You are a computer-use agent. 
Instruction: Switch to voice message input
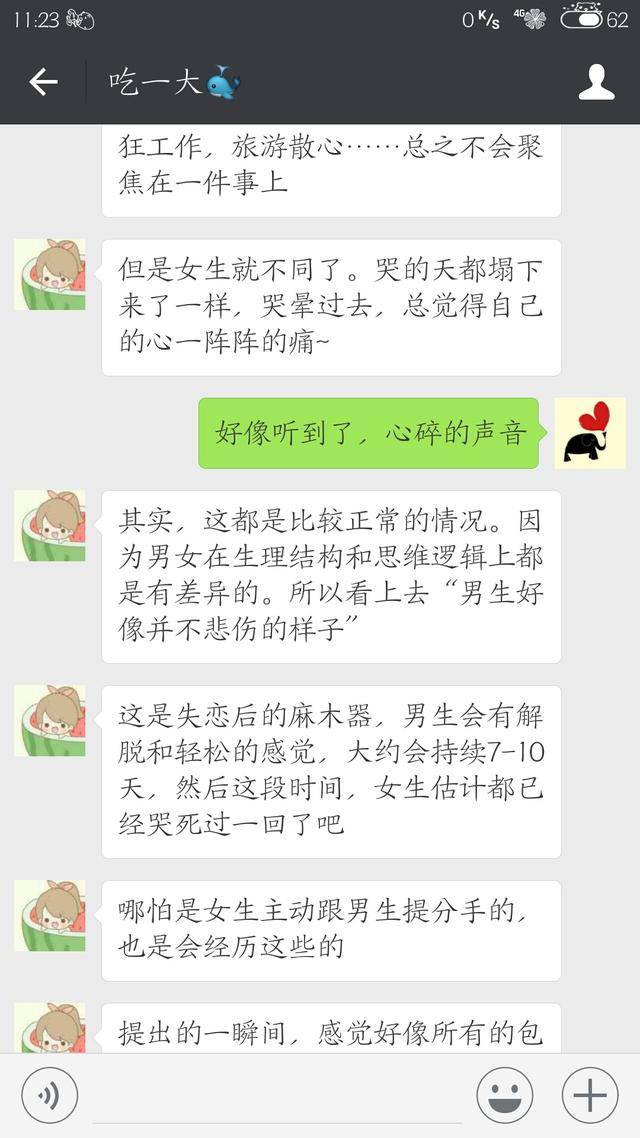pyautogui.click(x=49, y=1095)
